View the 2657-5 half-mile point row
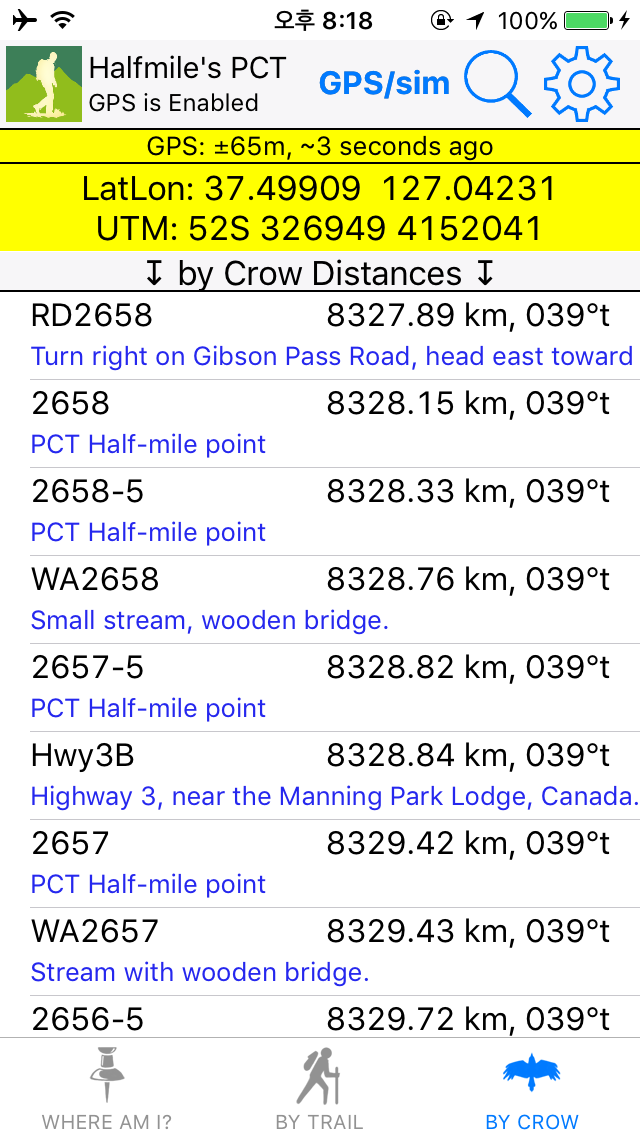 click(320, 688)
